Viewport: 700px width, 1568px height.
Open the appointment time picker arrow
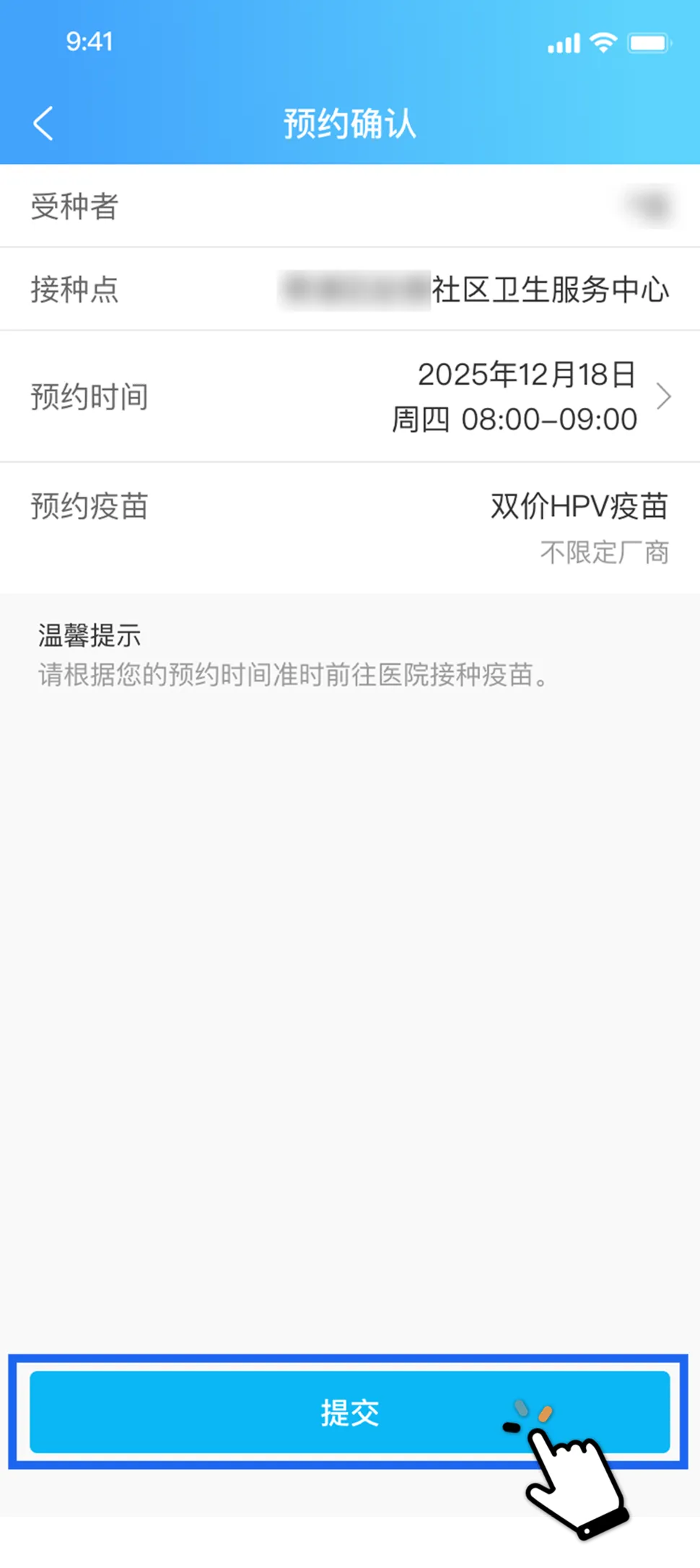point(663,396)
